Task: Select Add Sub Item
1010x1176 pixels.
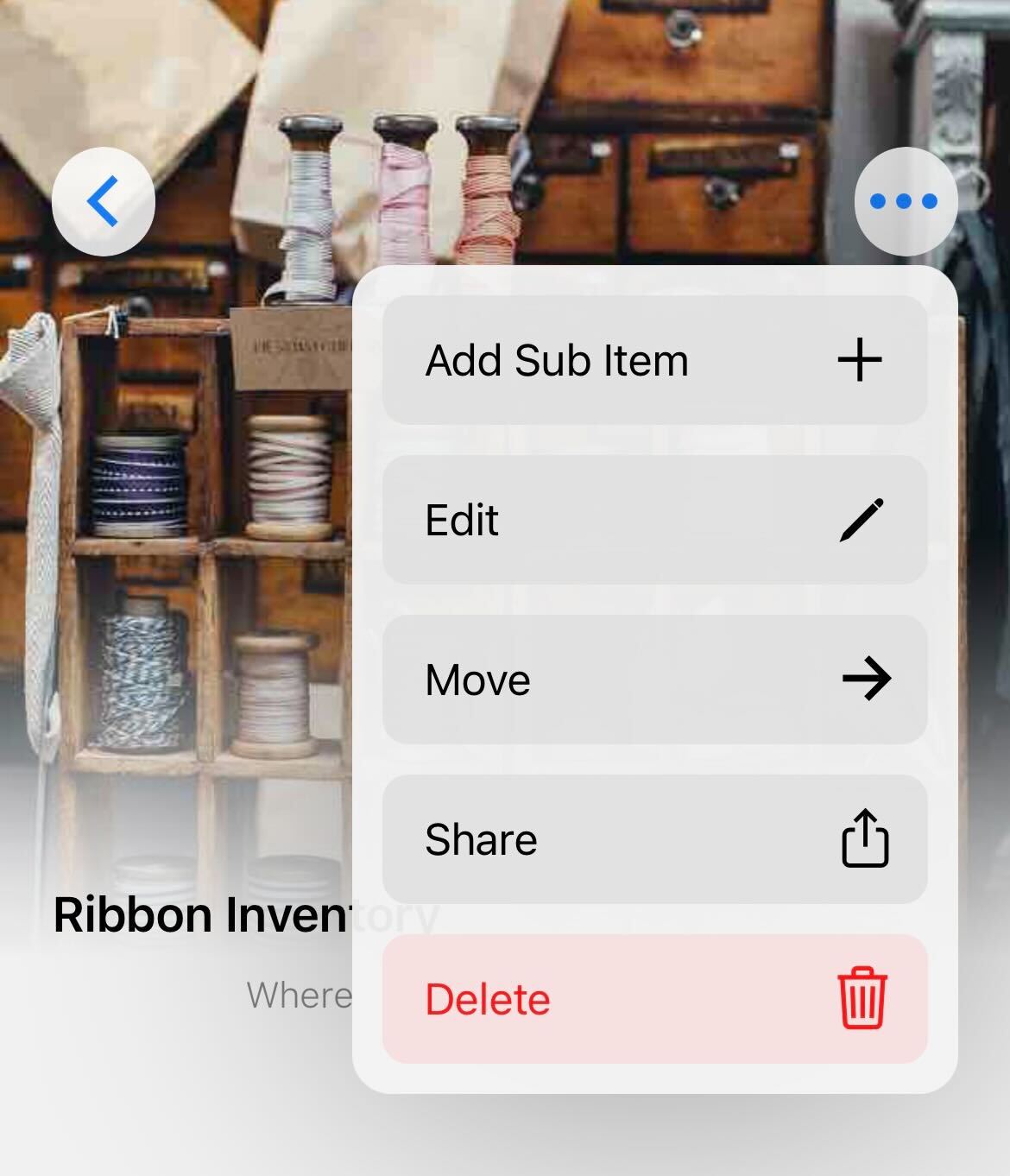Action: pyautogui.click(x=654, y=360)
